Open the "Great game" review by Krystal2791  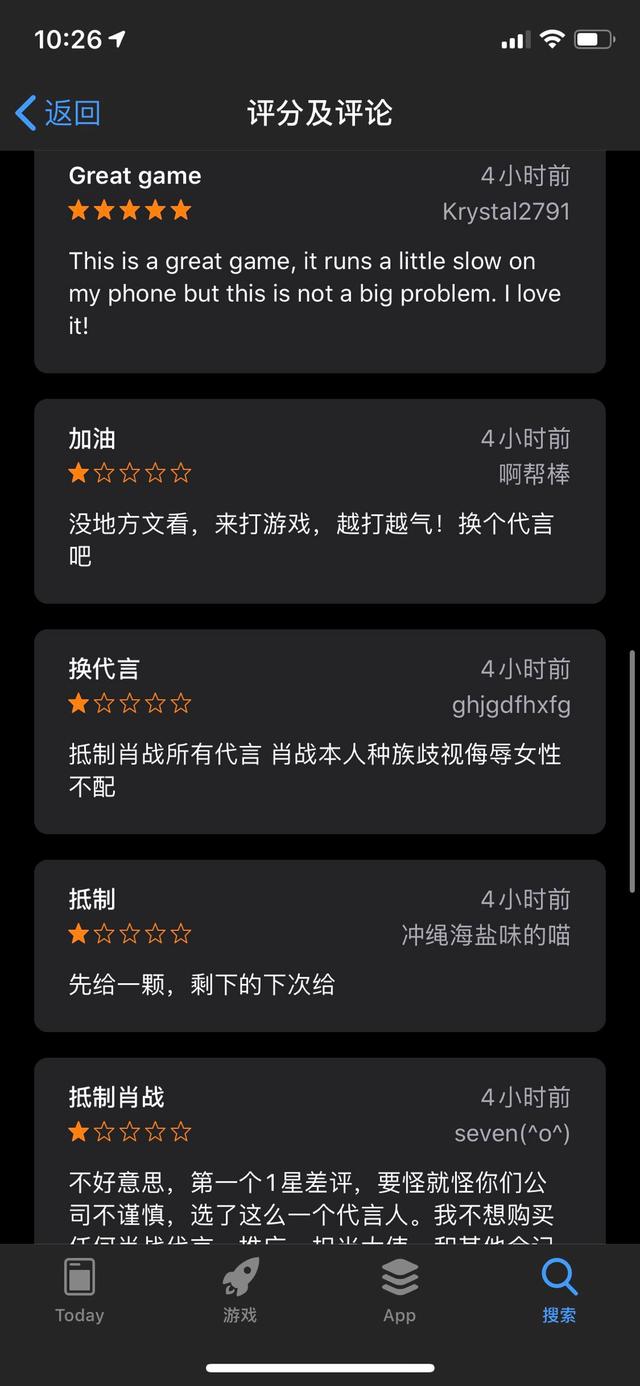(320, 262)
